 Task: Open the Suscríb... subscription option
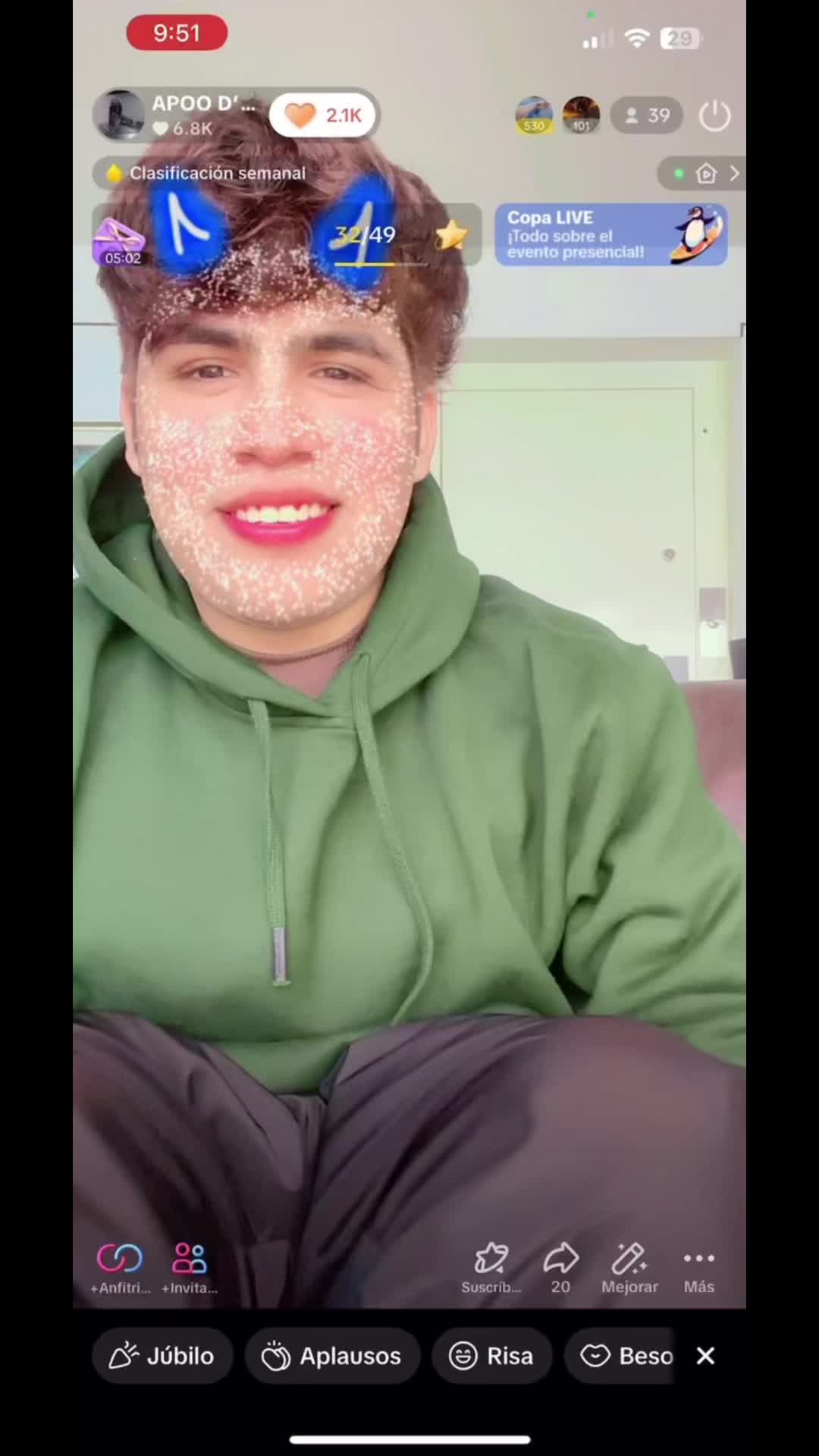coord(491,1268)
